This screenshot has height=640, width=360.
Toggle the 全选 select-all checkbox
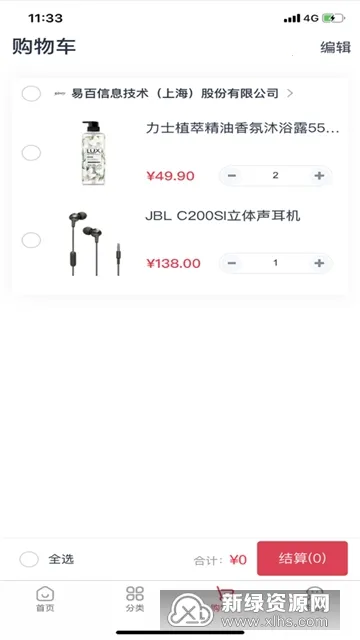[x=29, y=559]
